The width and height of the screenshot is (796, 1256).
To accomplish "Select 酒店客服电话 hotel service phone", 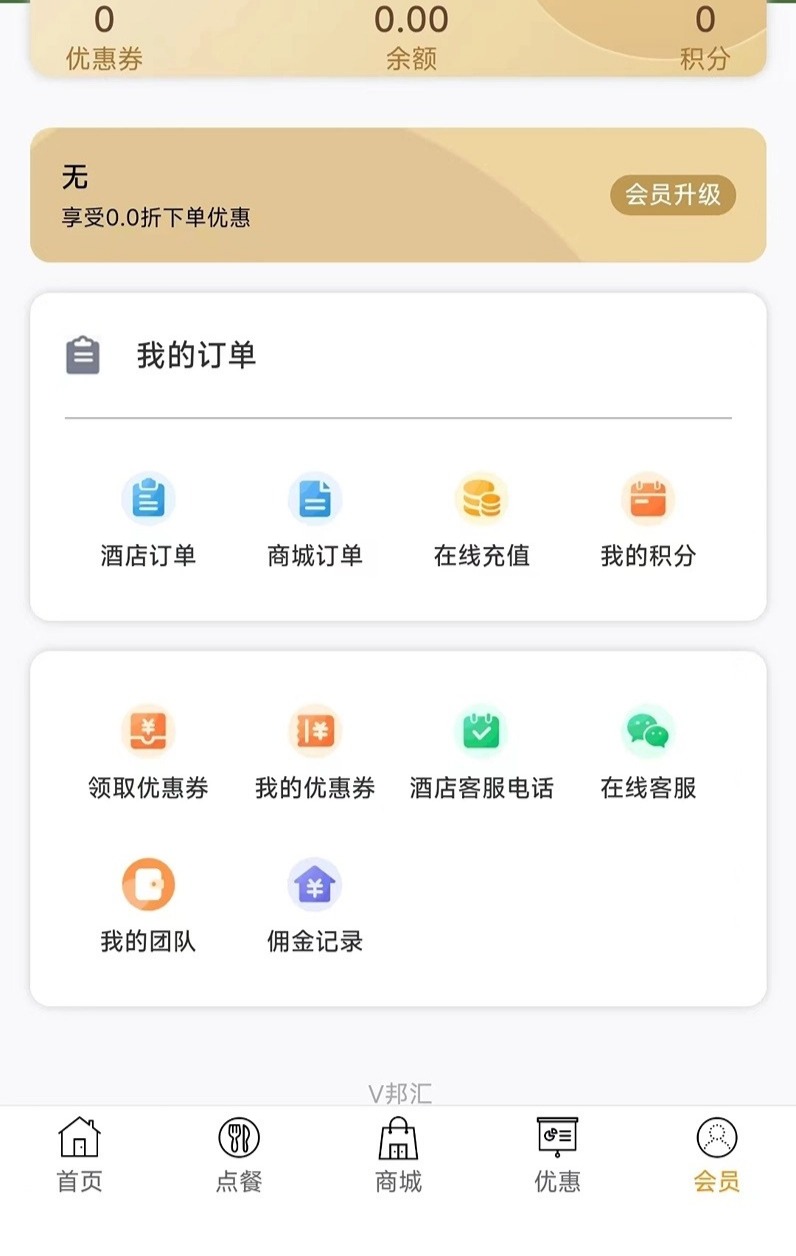I will point(481,752).
